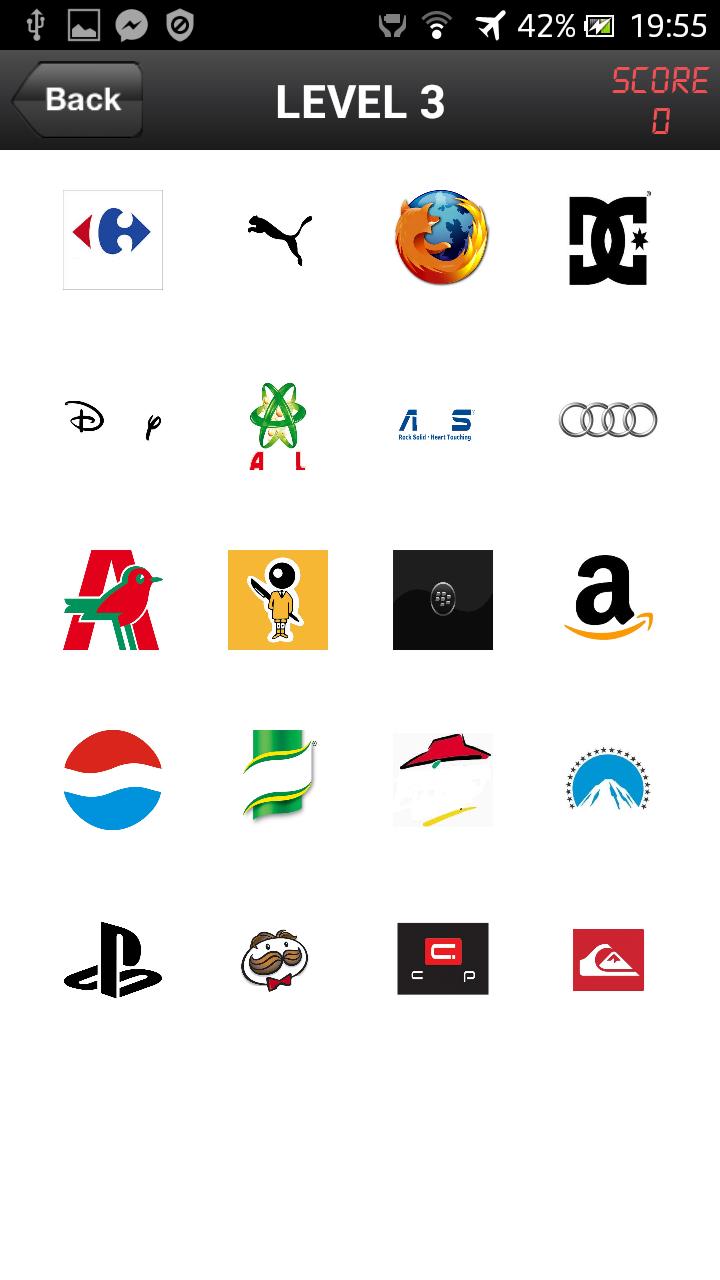The height and width of the screenshot is (1280, 720).
Task: Select the Puma logo
Action: (277, 240)
